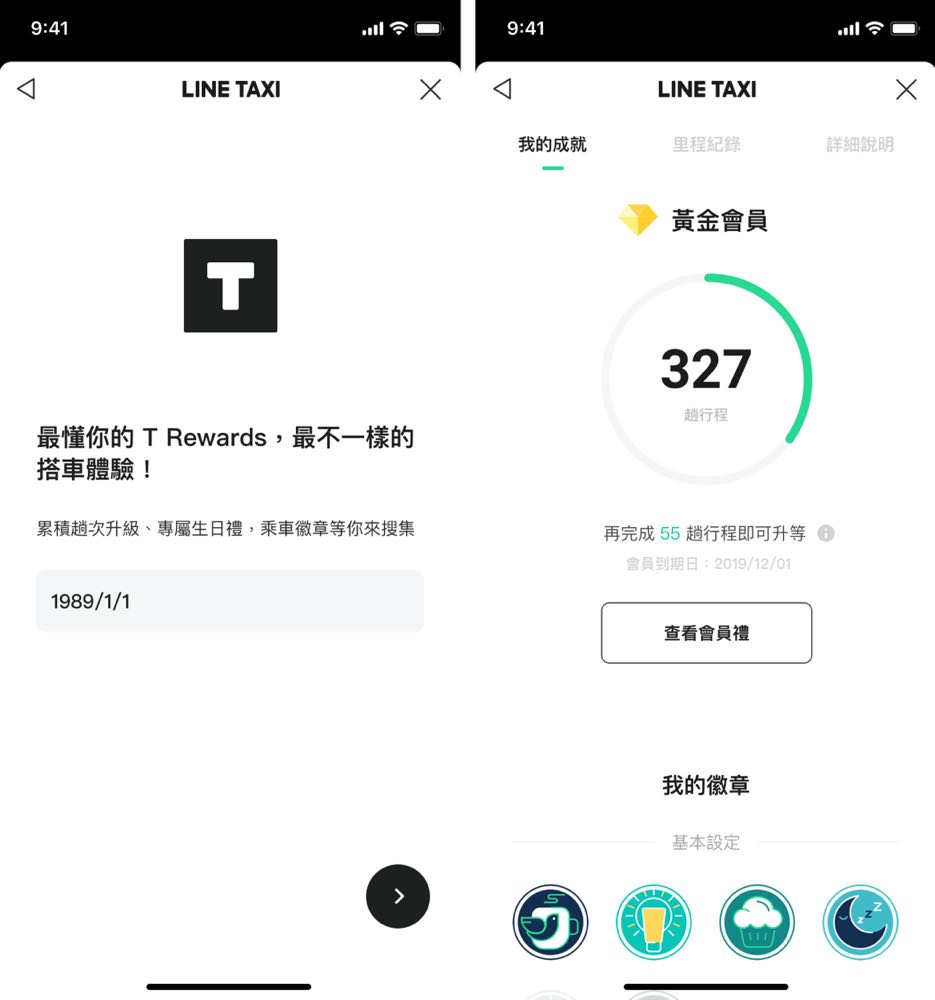Continue with the round arrow button
935x1000 pixels.
[x=397, y=896]
